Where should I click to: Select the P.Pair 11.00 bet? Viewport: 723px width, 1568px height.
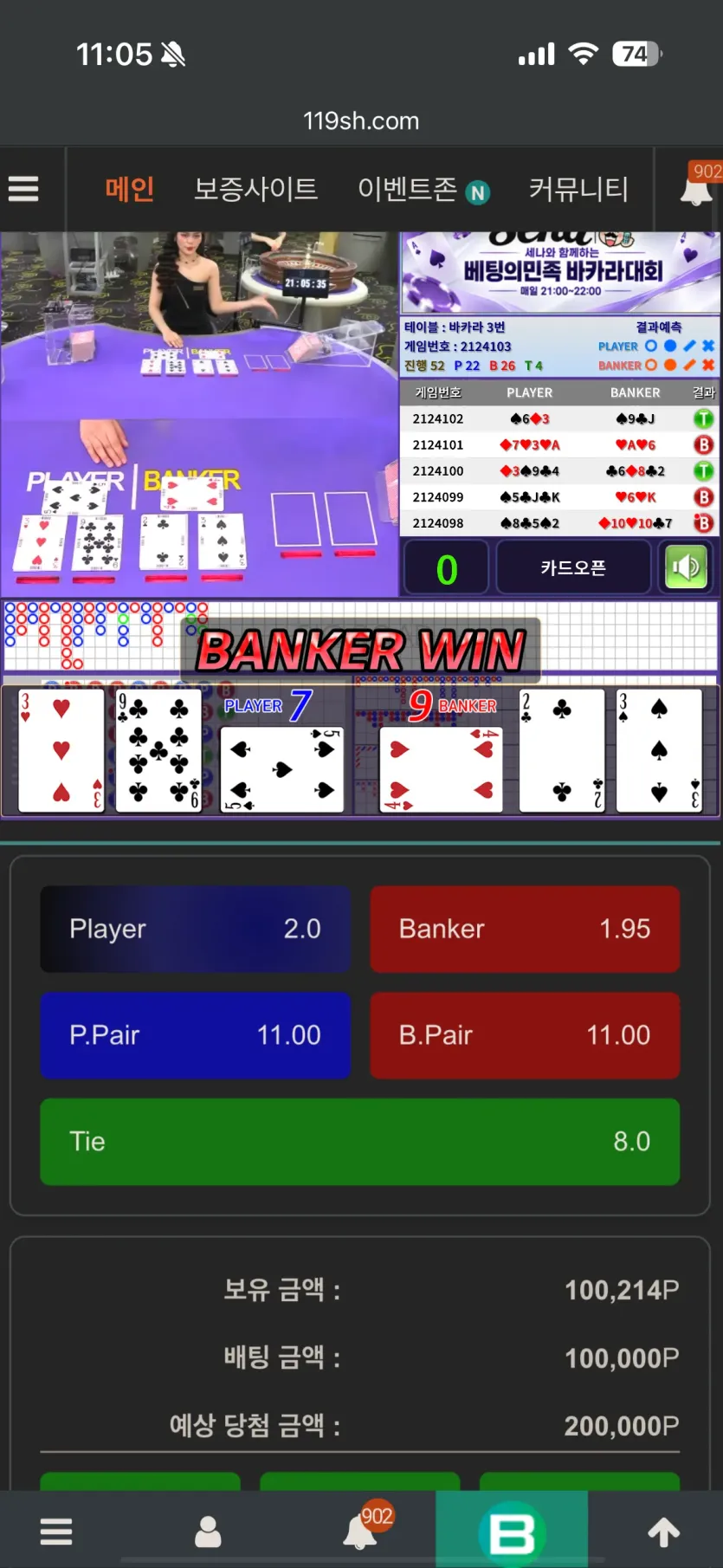click(x=195, y=1035)
